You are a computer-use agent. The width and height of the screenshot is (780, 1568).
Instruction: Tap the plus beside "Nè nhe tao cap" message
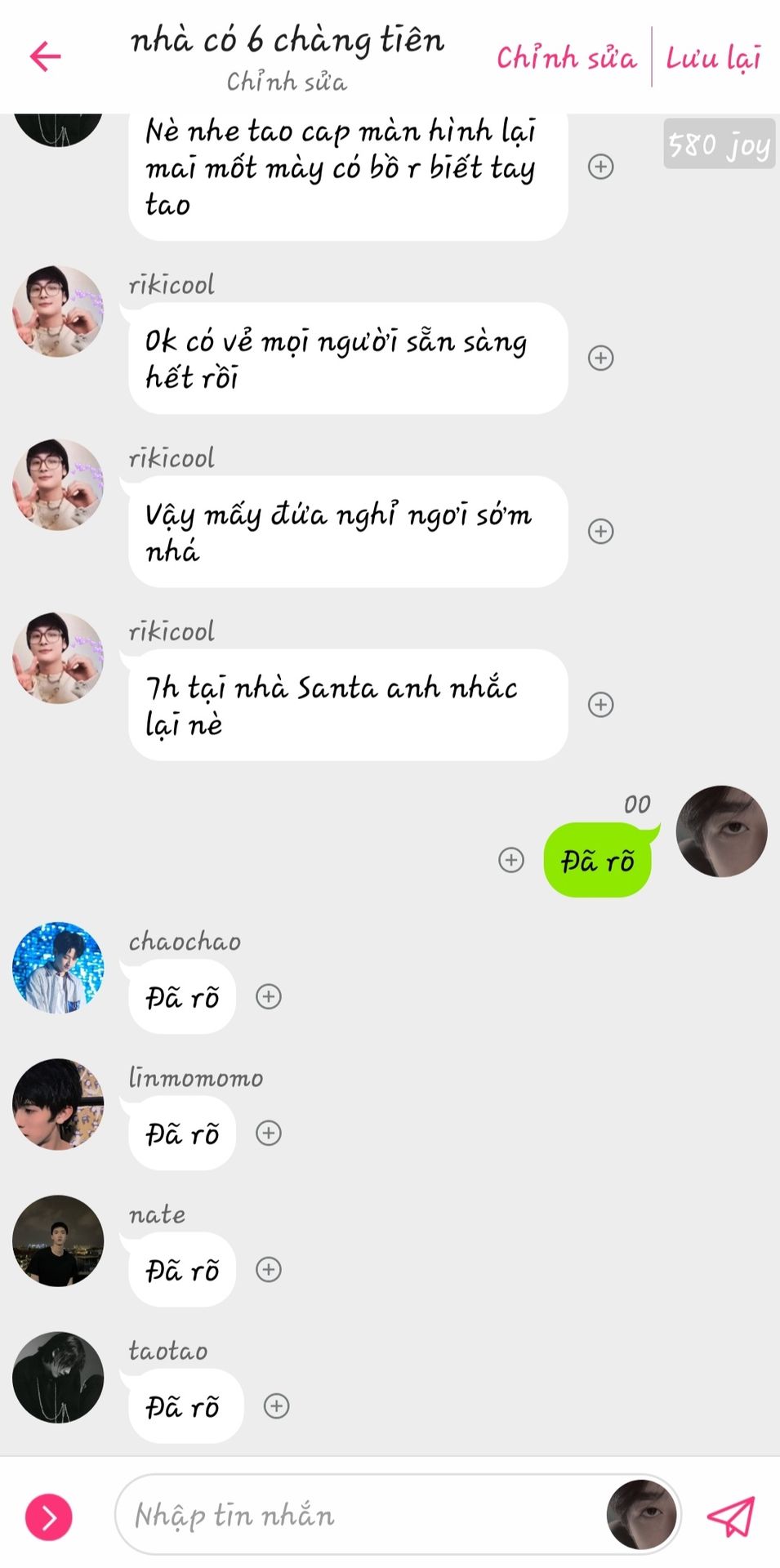pyautogui.click(x=601, y=167)
